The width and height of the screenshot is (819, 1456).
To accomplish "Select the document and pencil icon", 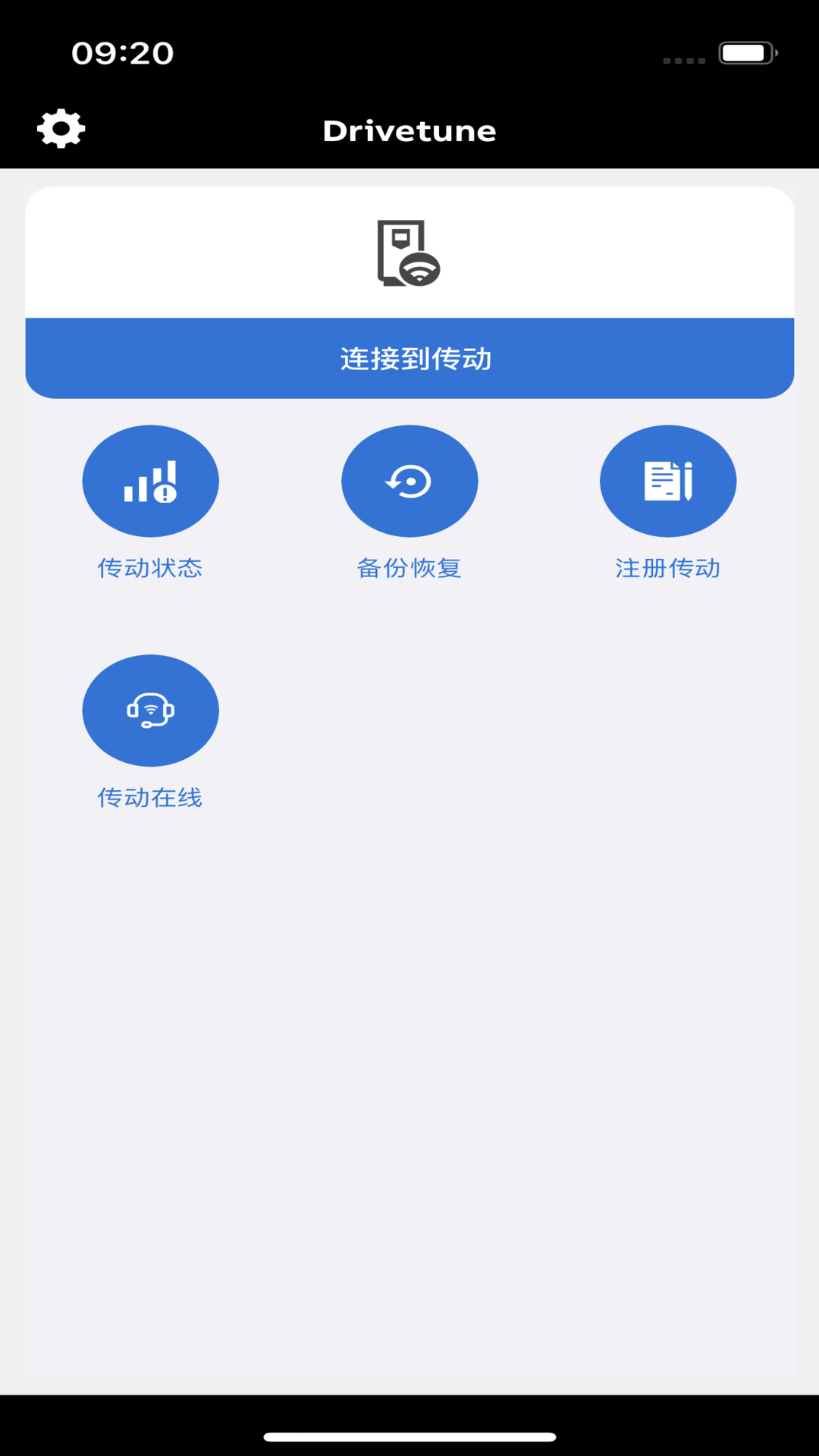I will tap(667, 481).
